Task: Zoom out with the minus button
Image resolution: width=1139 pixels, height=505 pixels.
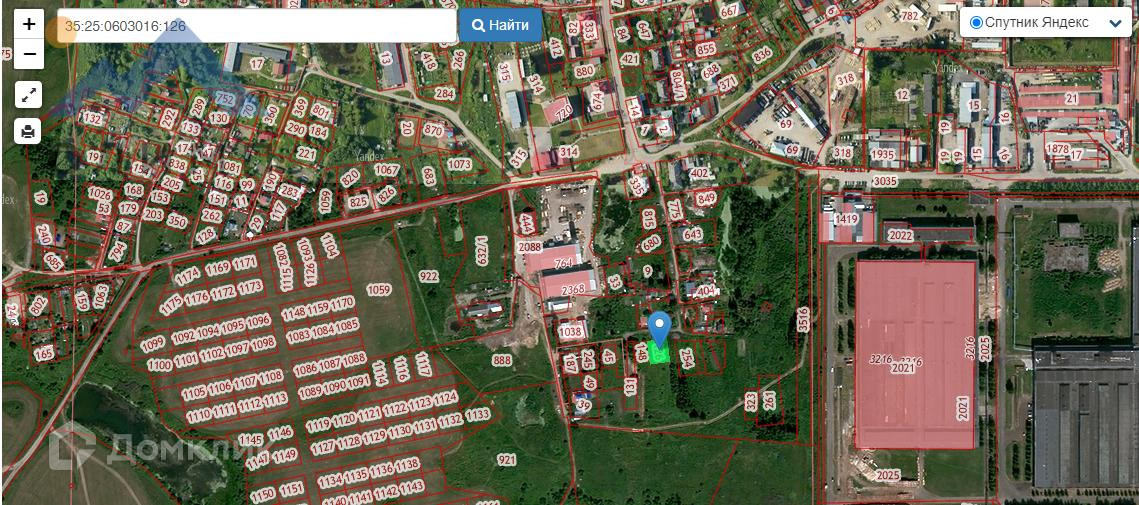Action: (x=29, y=54)
